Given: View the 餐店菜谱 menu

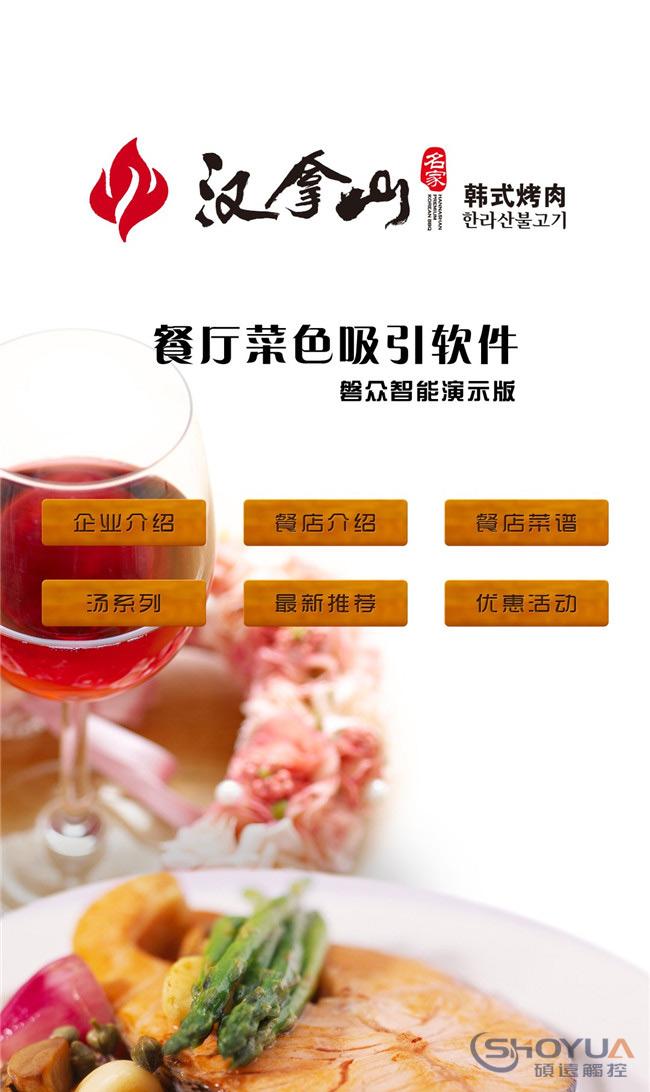Looking at the screenshot, I should pyautogui.click(x=526, y=522).
